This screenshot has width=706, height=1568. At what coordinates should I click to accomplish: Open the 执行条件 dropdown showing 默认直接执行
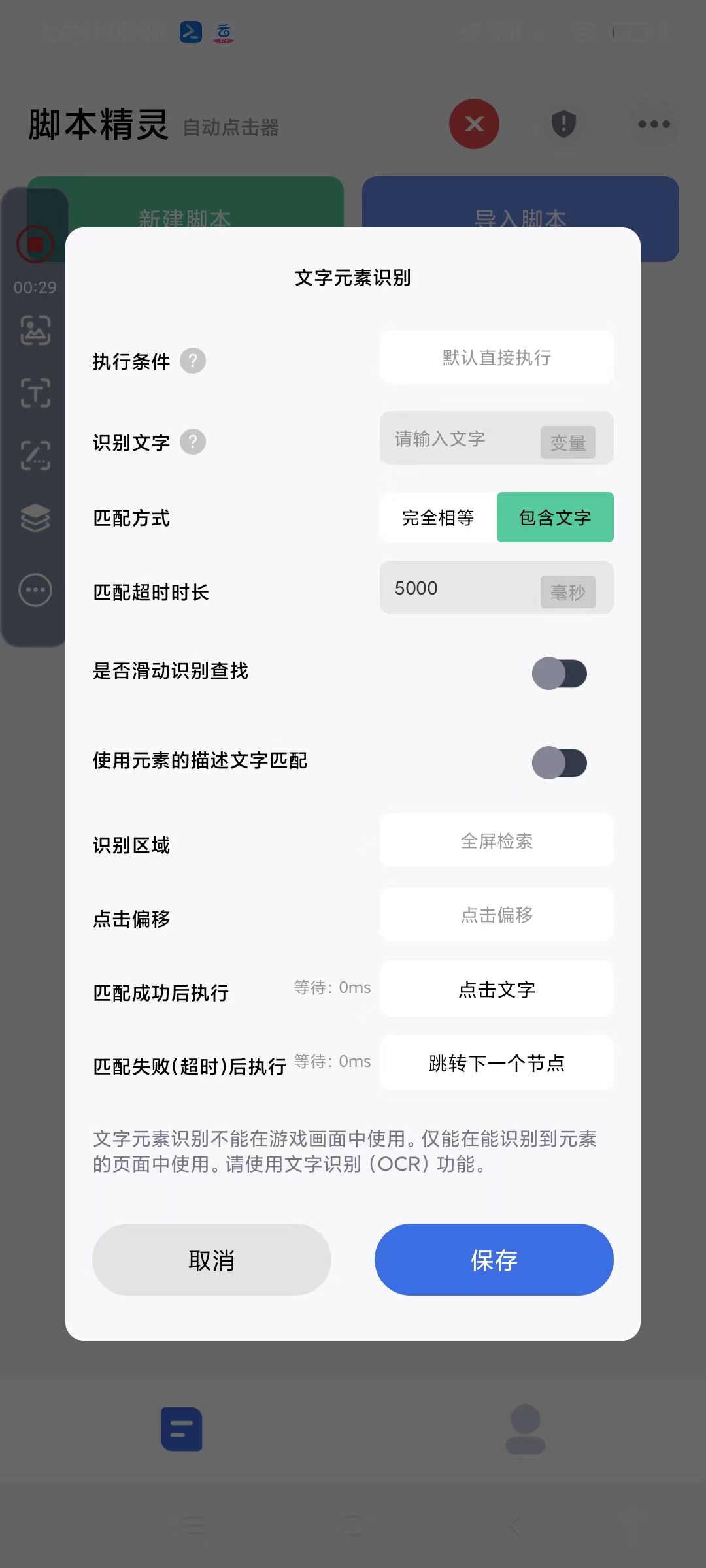[x=496, y=357]
